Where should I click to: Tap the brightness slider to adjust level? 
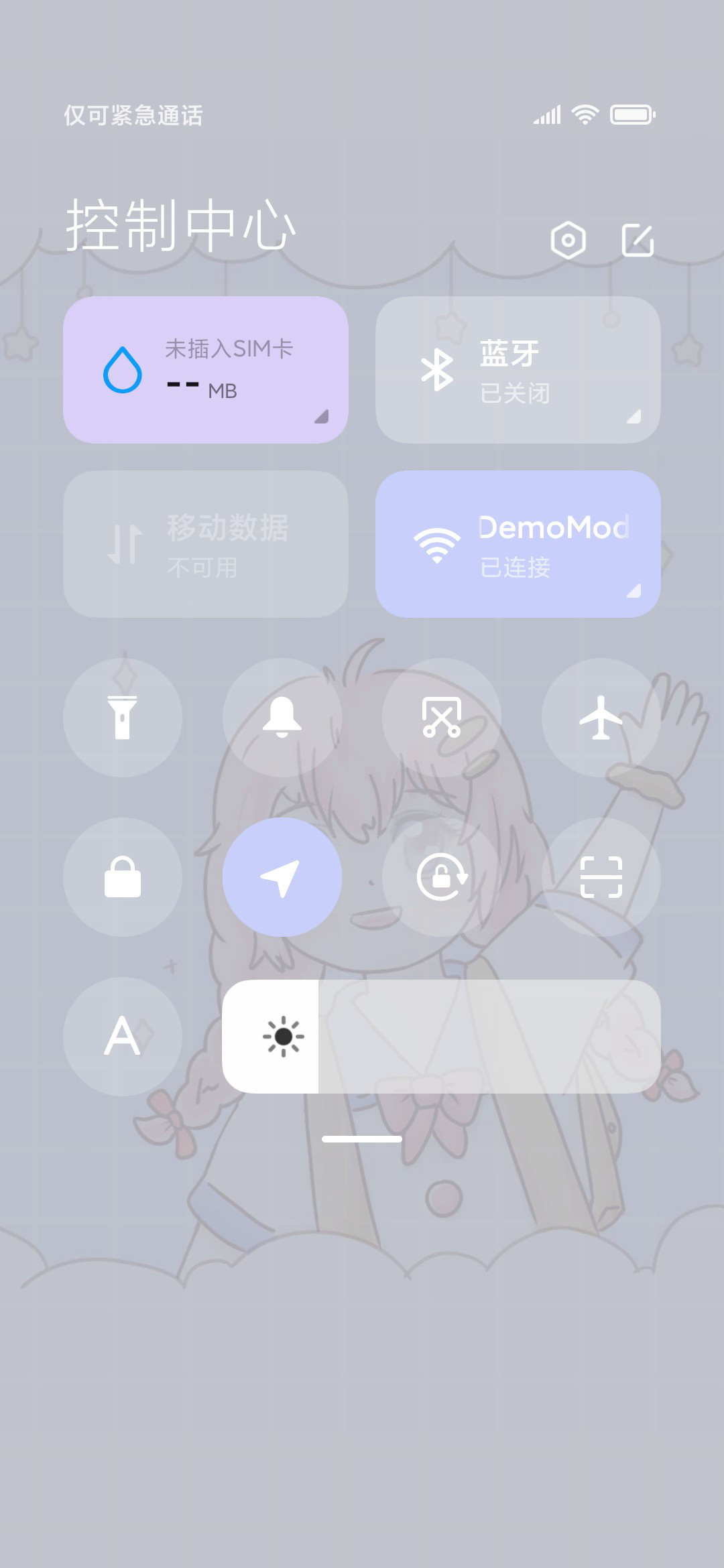coord(442,1037)
